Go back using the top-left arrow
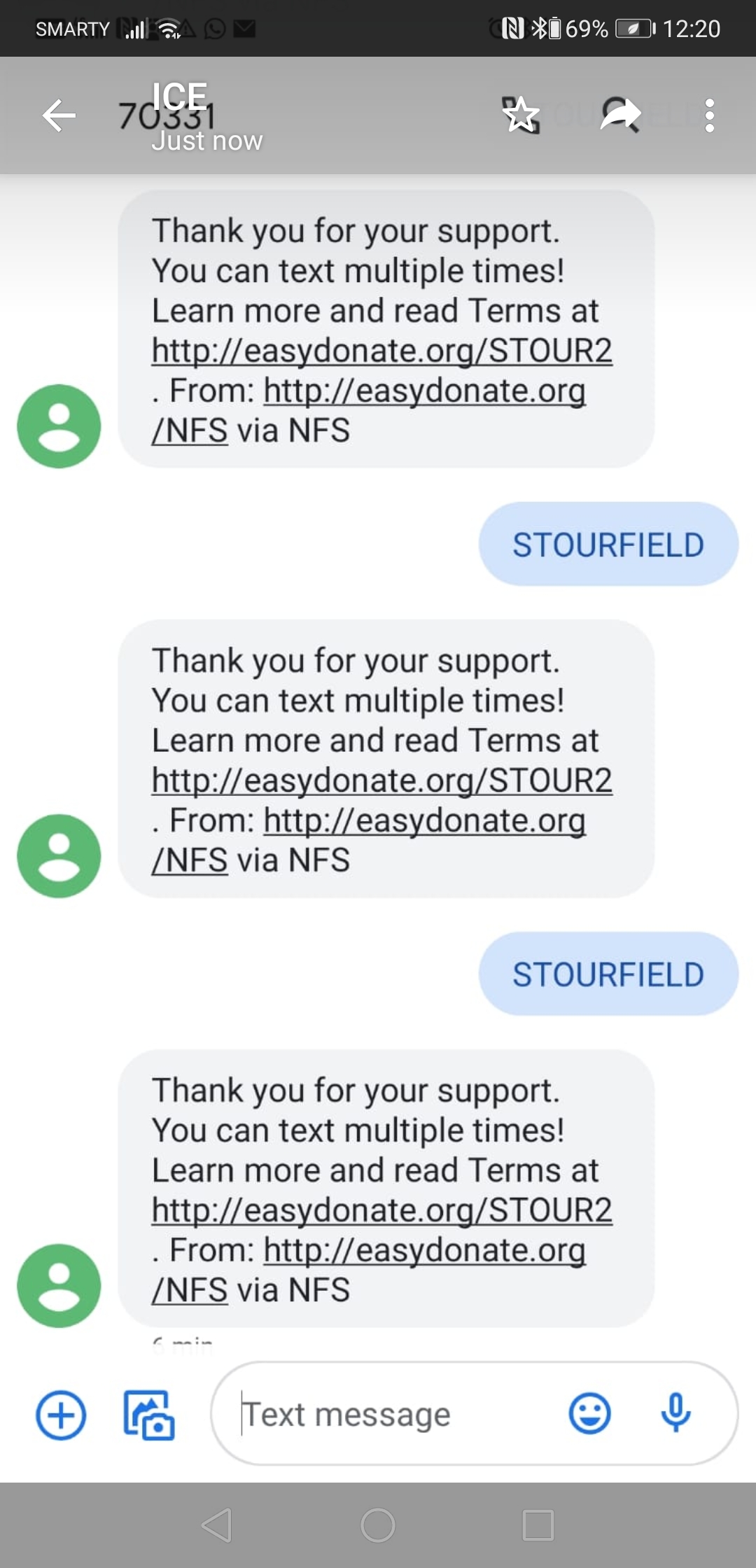The image size is (756, 1568). pos(59,115)
